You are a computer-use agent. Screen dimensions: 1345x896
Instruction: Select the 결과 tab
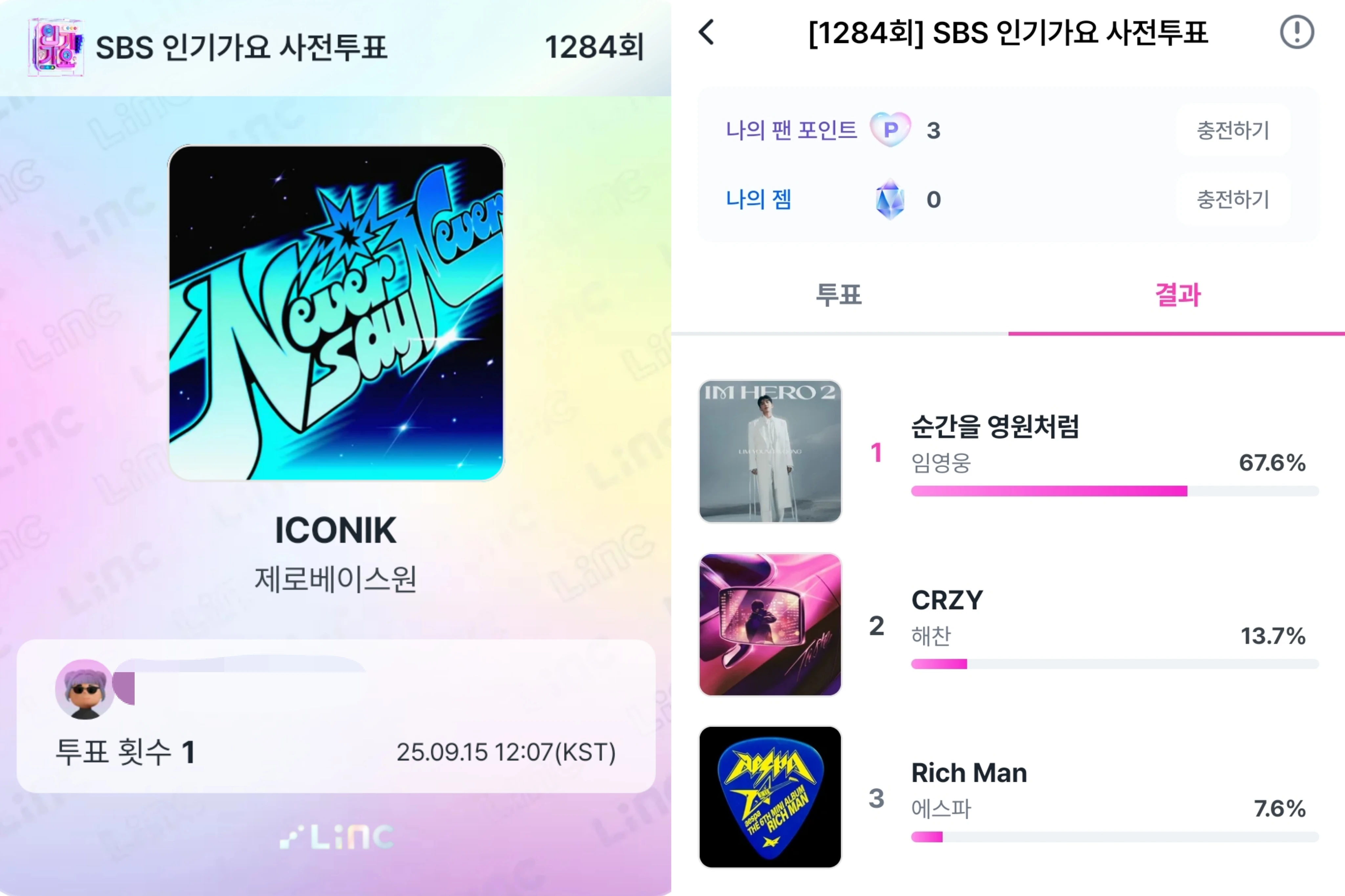1177,295
